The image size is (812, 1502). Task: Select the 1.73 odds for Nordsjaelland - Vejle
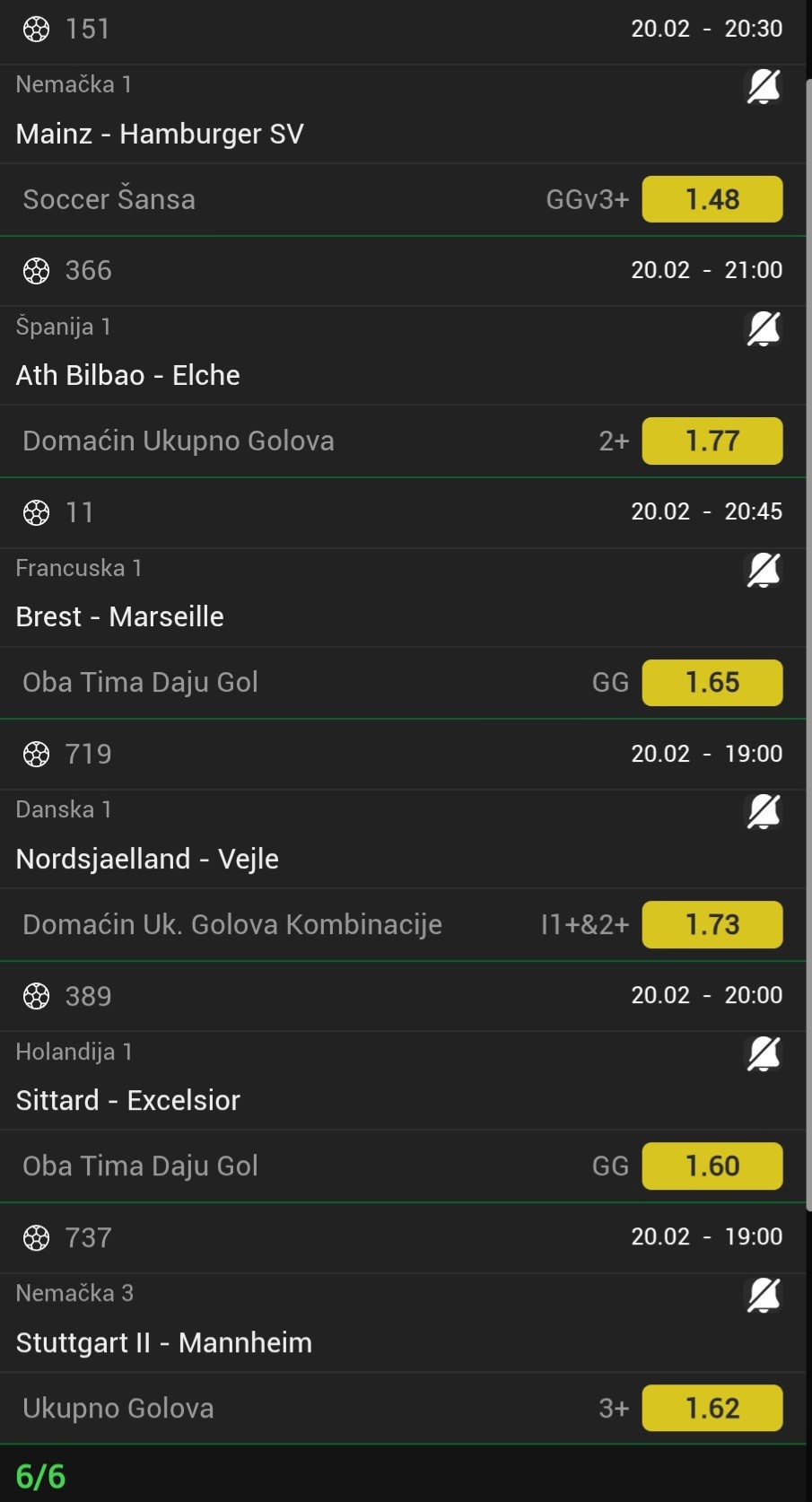tap(712, 924)
